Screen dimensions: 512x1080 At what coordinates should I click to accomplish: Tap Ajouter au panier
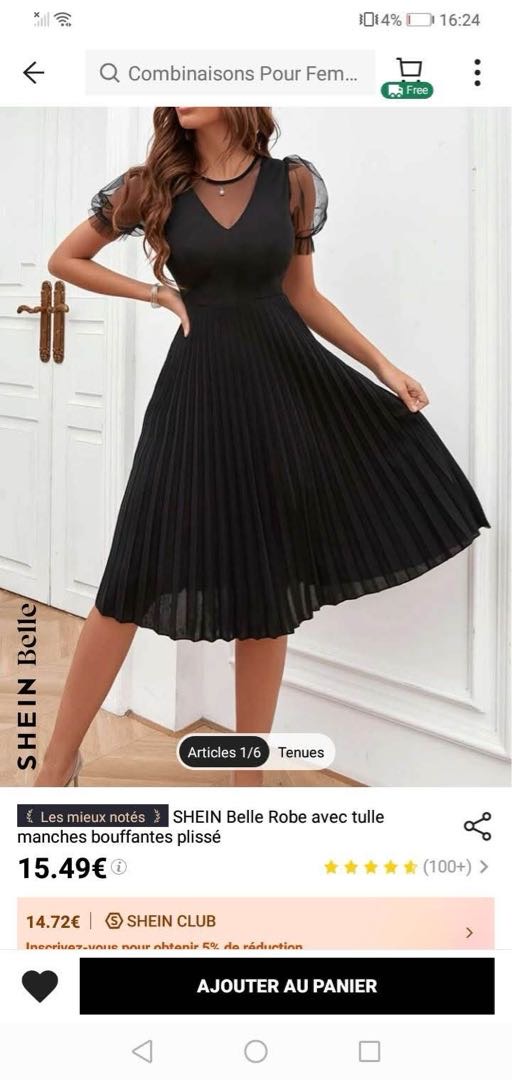[x=287, y=986]
